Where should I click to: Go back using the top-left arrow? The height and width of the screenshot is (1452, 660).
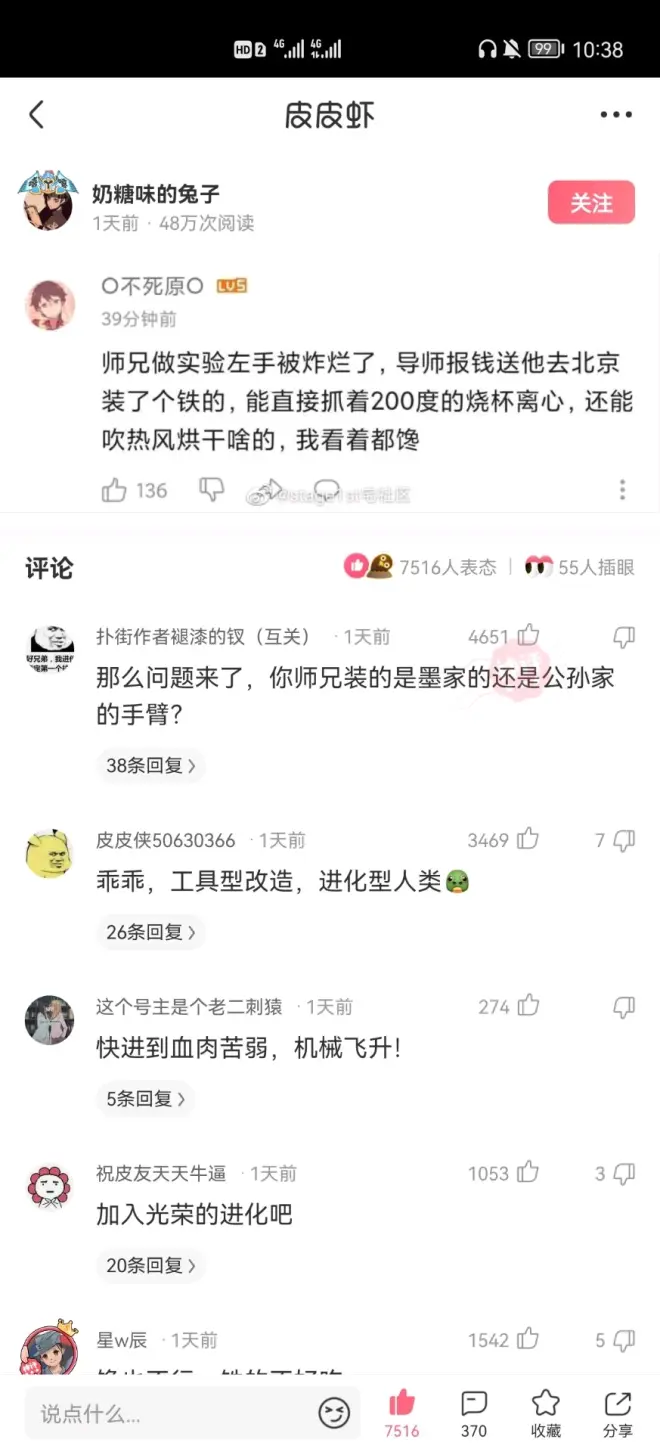pos(37,115)
